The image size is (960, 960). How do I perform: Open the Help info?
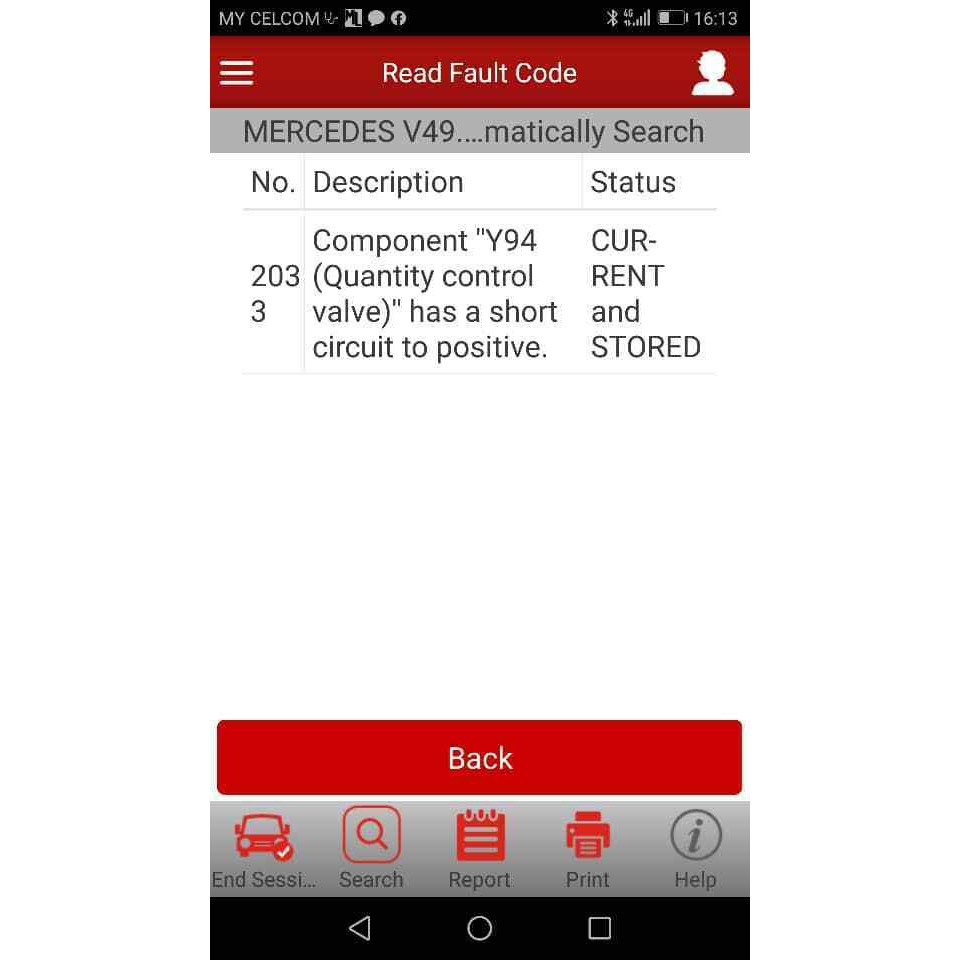(x=696, y=850)
